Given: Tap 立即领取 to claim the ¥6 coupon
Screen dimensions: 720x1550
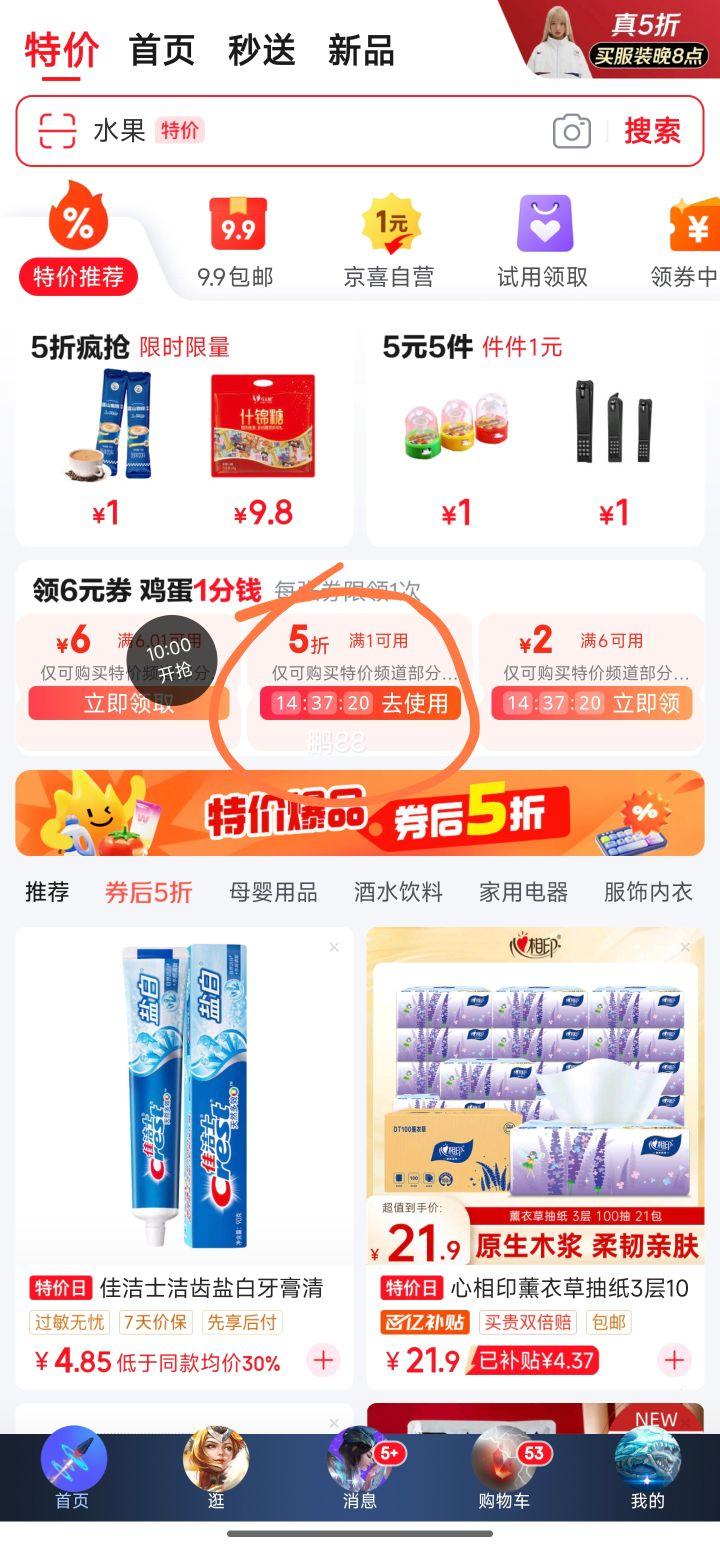Looking at the screenshot, I should tap(128, 704).
